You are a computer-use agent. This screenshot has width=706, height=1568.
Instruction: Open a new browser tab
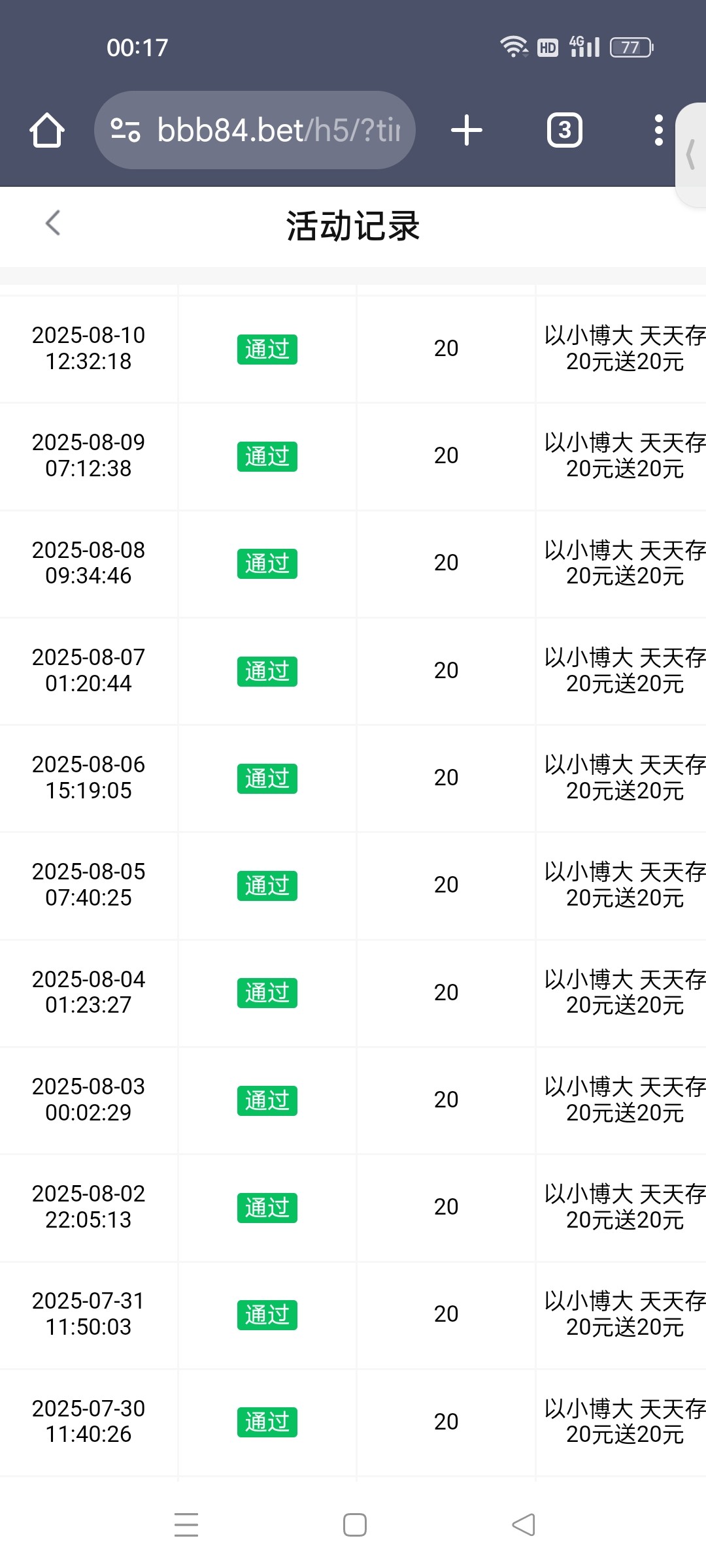pyautogui.click(x=467, y=130)
